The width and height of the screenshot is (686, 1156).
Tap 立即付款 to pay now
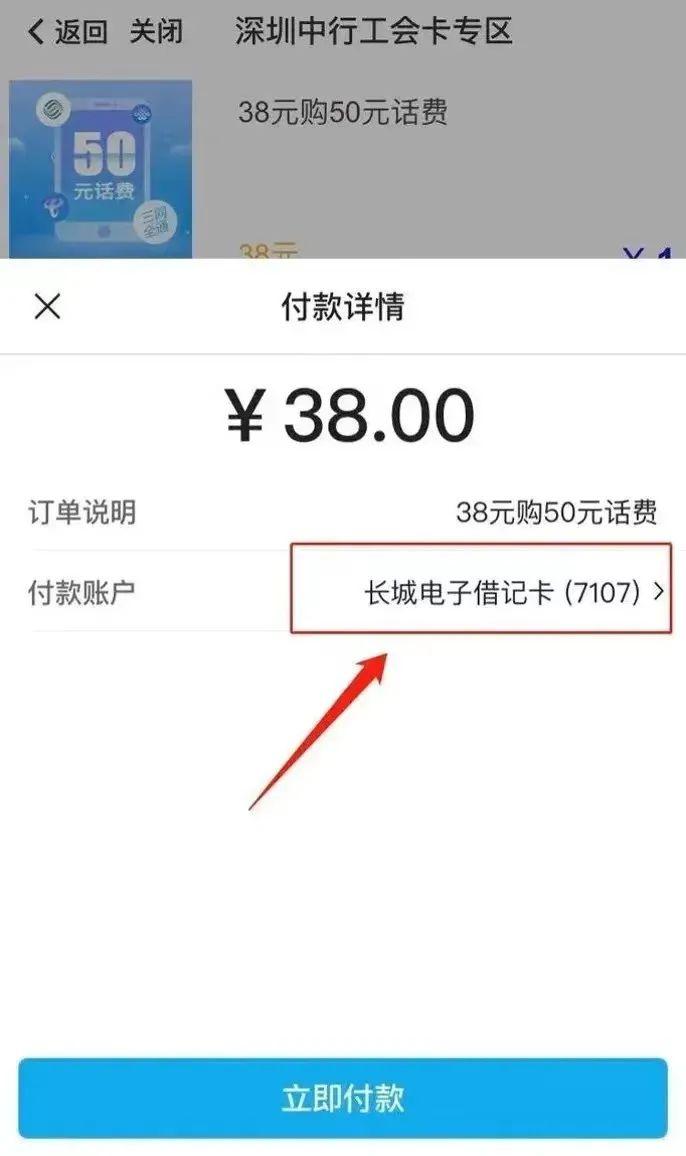point(342,1098)
